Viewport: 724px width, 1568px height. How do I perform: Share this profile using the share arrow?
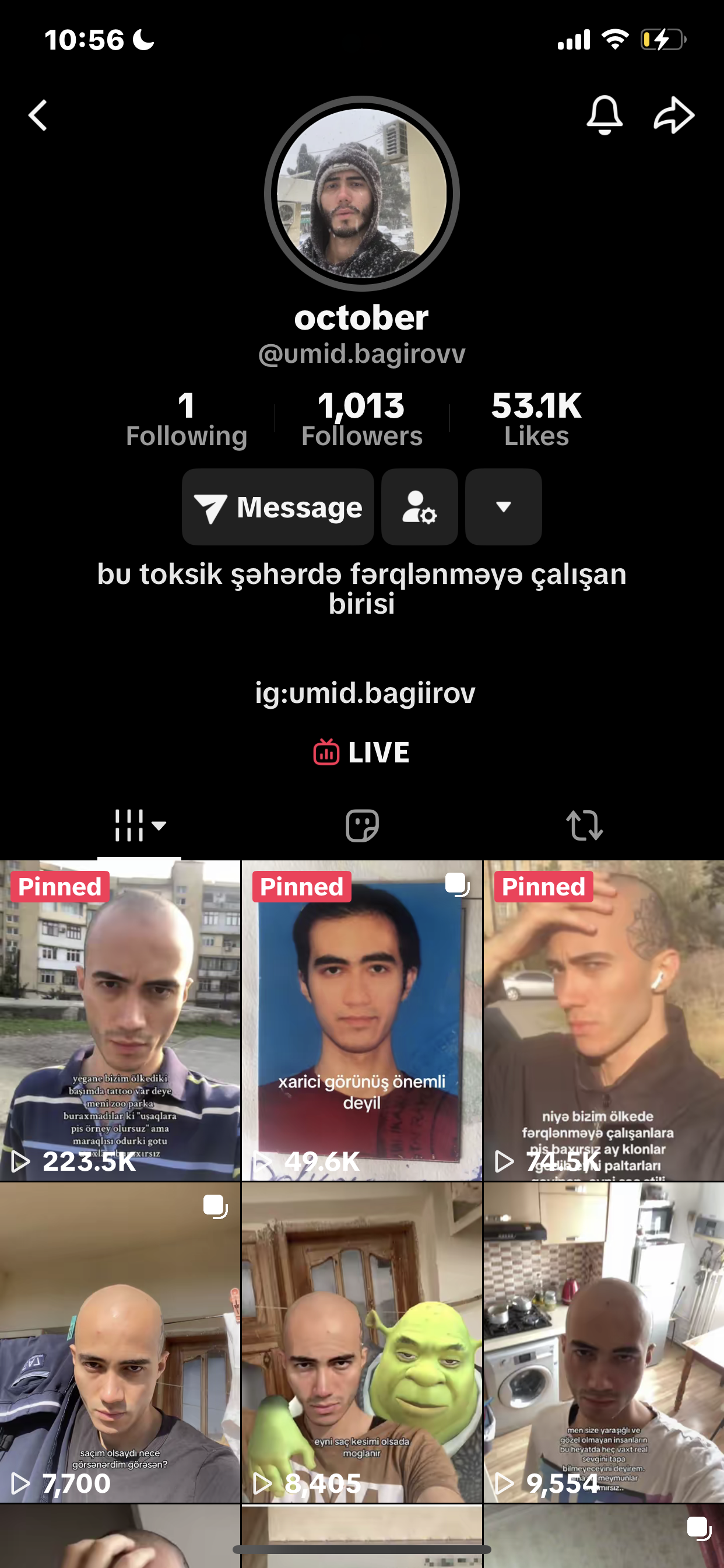click(674, 114)
